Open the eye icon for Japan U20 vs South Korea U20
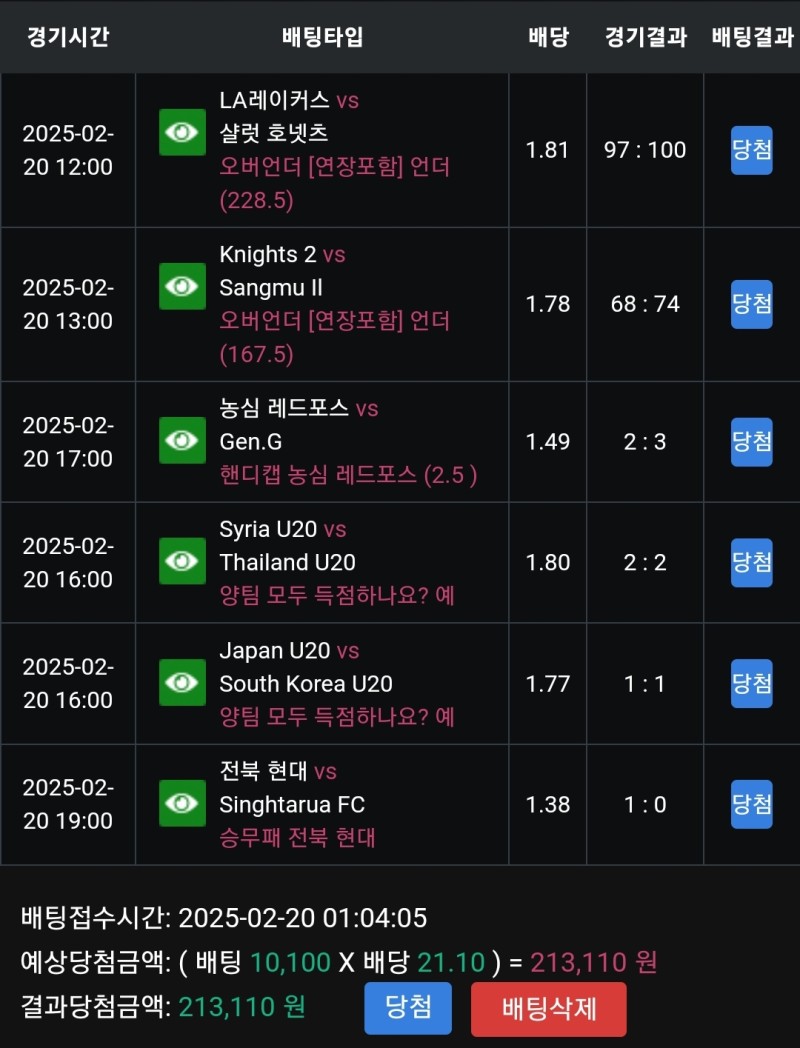This screenshot has height=1048, width=800. 182,682
